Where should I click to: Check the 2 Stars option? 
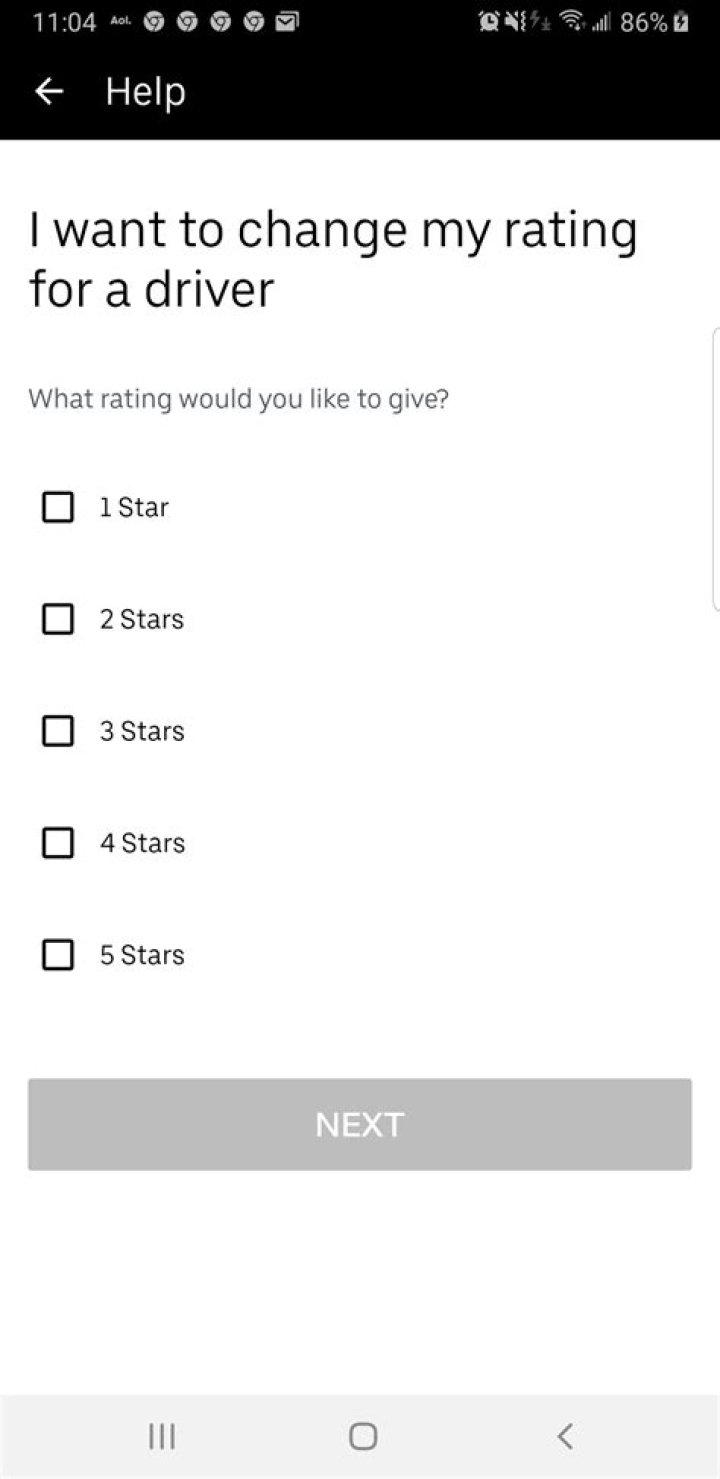point(58,619)
